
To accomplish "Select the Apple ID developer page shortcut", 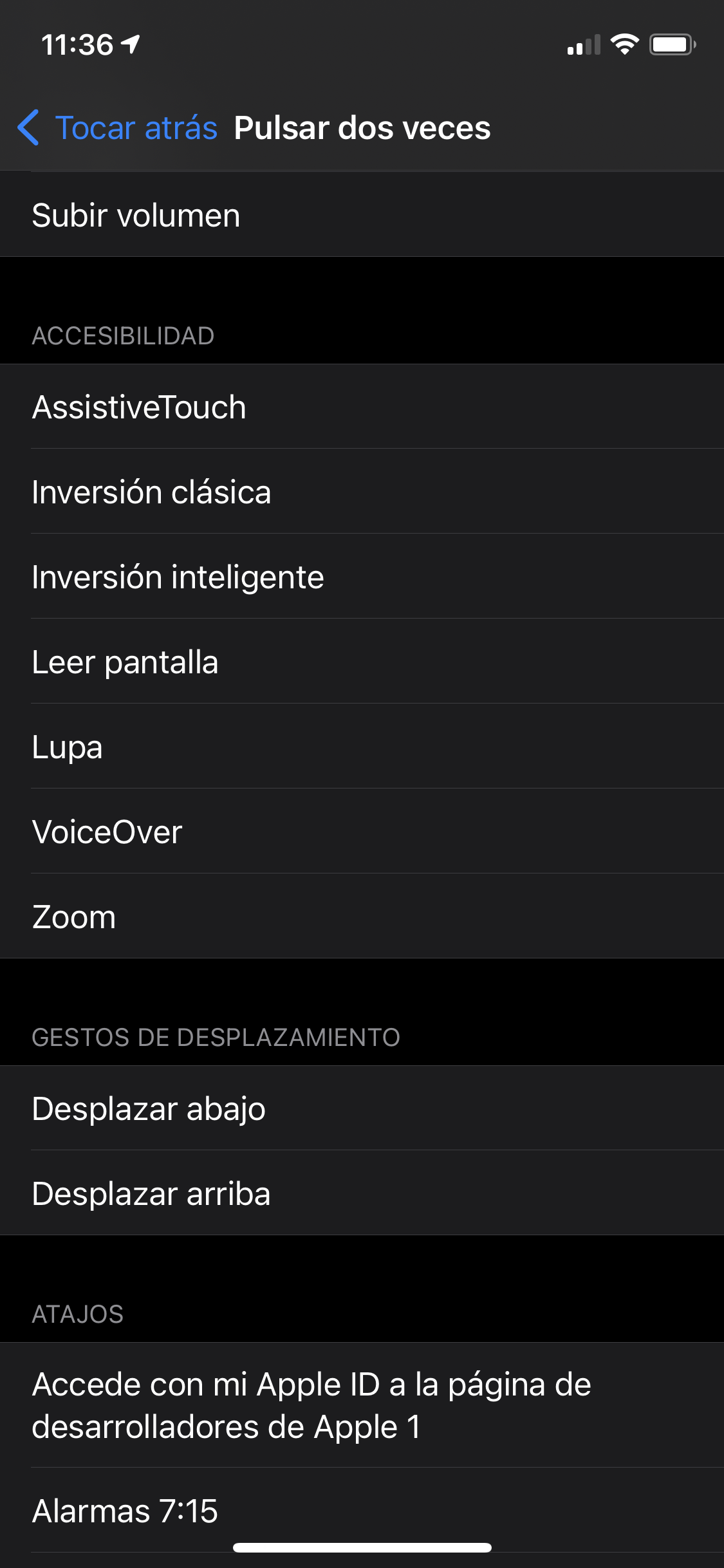I will [362, 1405].
